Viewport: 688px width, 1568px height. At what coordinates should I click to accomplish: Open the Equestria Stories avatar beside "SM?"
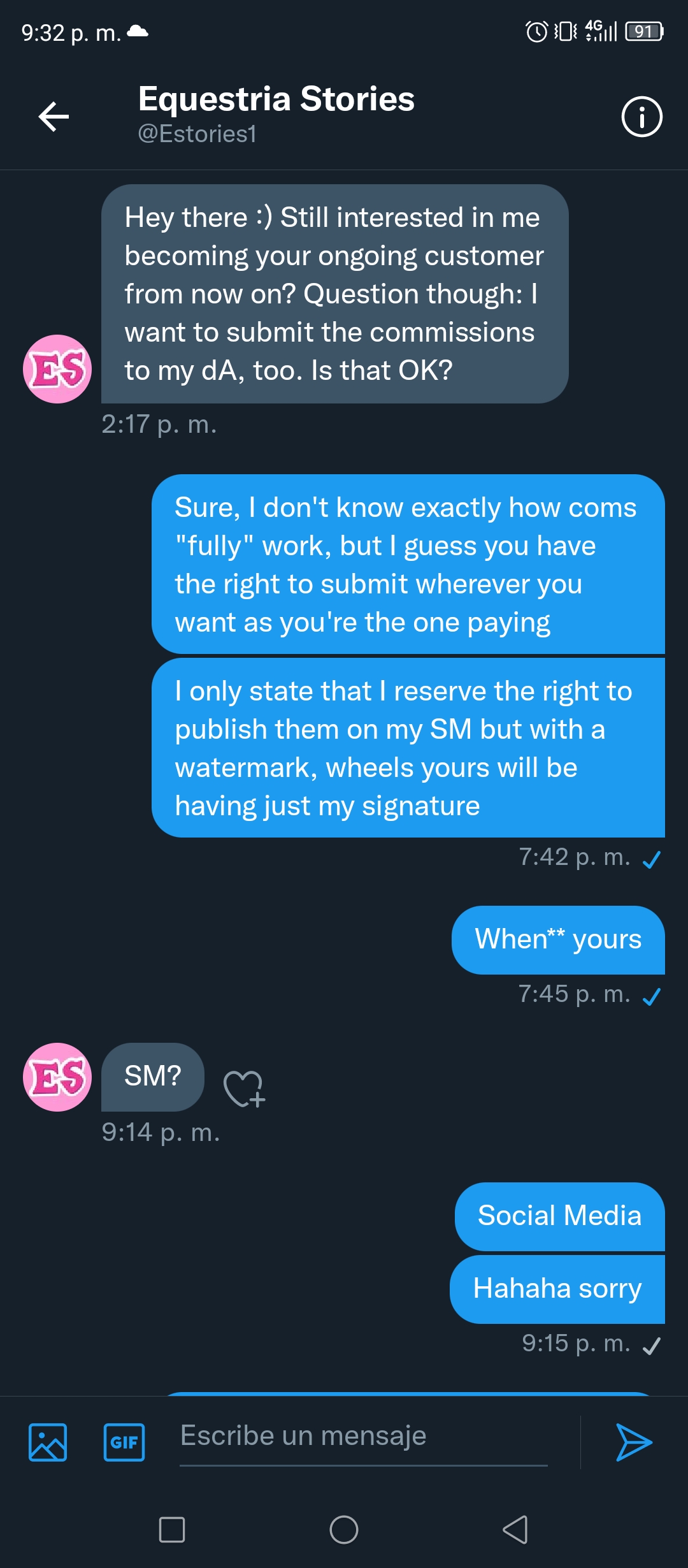point(57,1077)
